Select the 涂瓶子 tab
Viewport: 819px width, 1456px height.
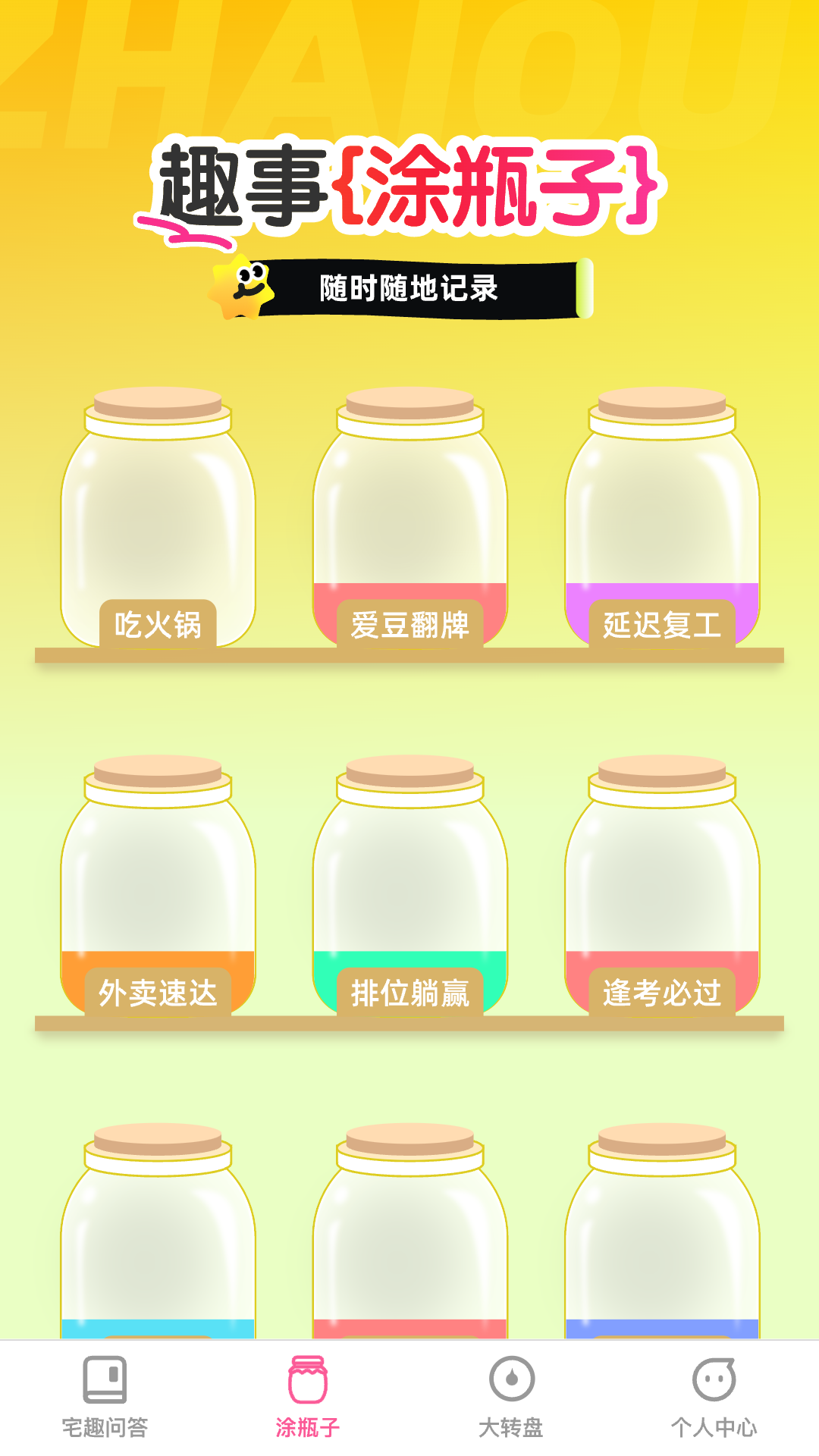coord(308,1397)
